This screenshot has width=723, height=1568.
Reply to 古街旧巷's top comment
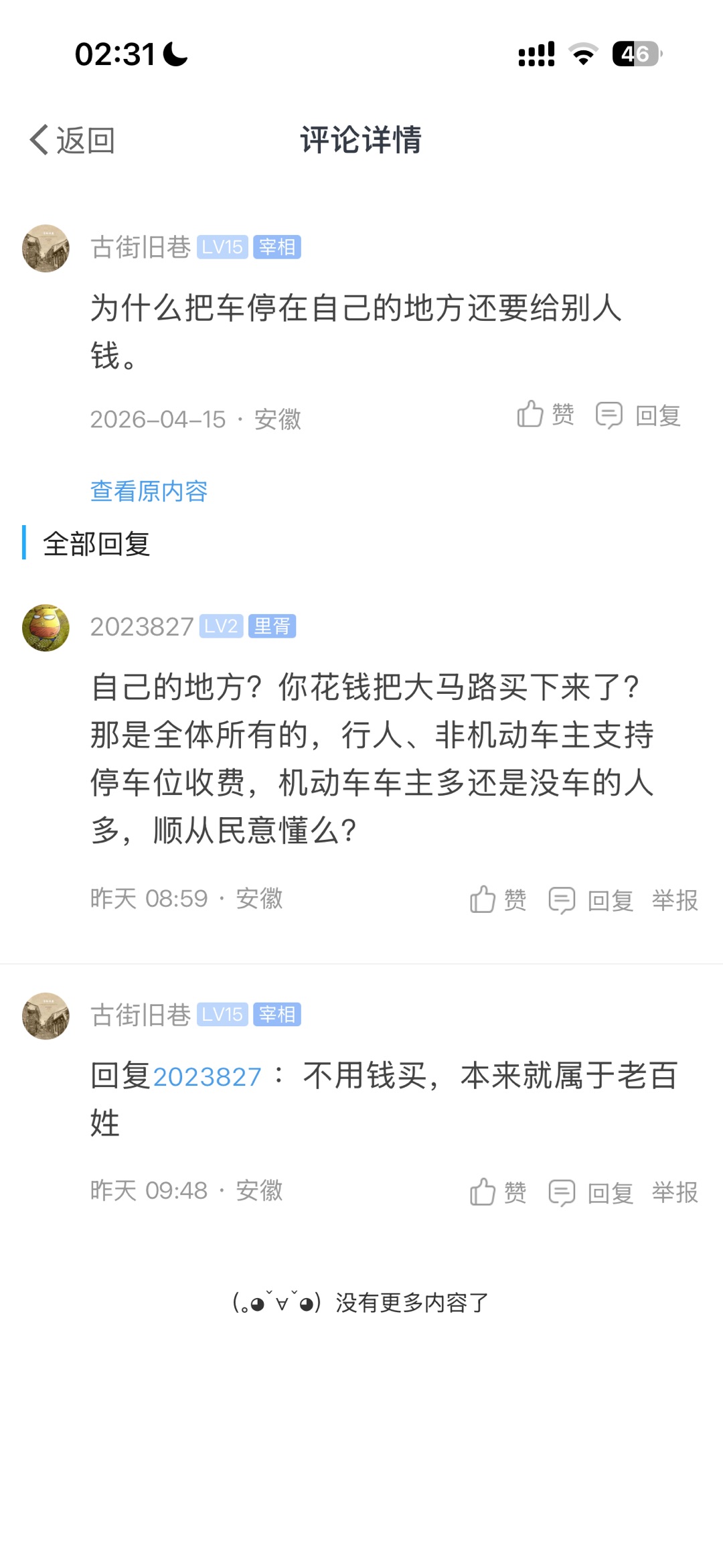(x=639, y=416)
